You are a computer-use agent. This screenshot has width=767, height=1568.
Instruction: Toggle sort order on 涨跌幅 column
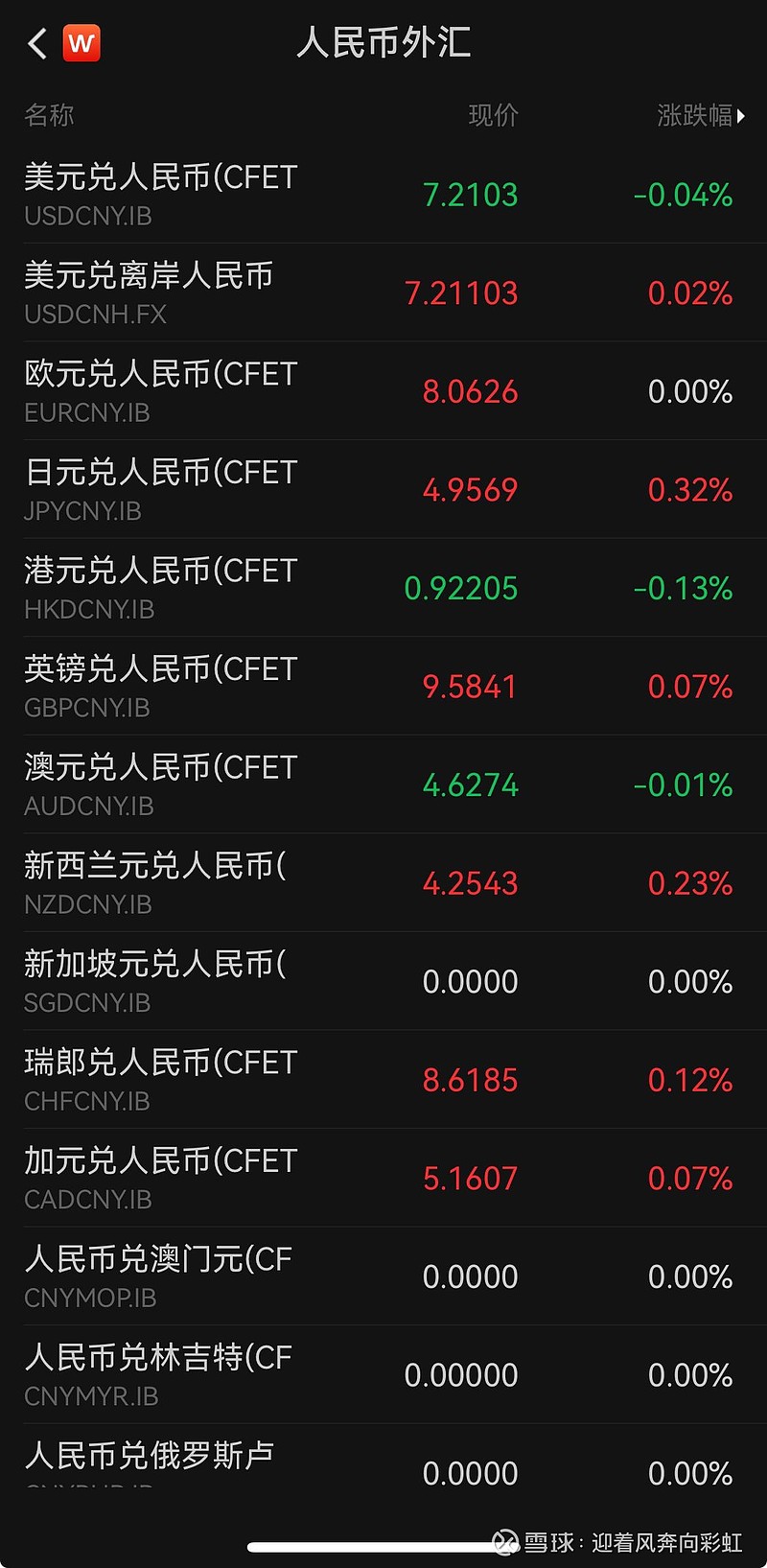tap(695, 115)
